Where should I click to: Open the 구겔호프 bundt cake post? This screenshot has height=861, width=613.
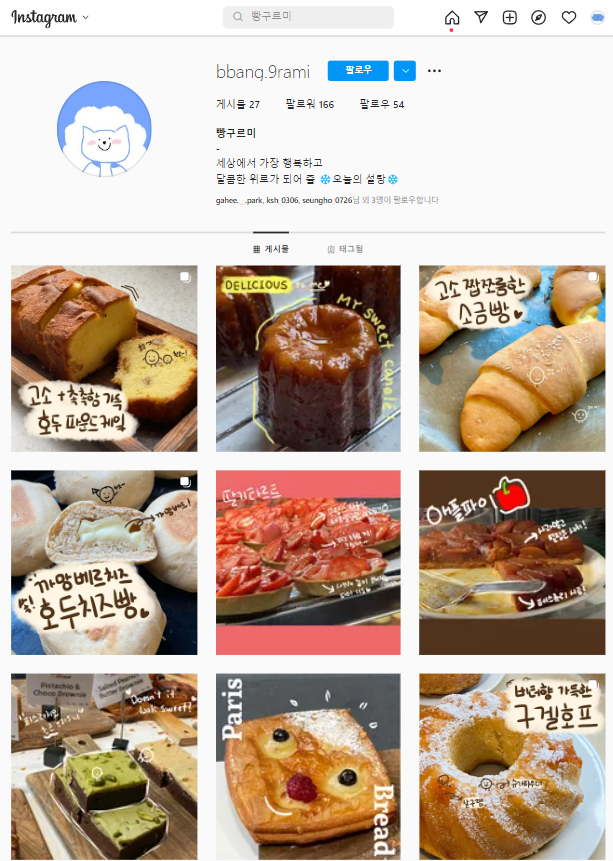click(512, 766)
